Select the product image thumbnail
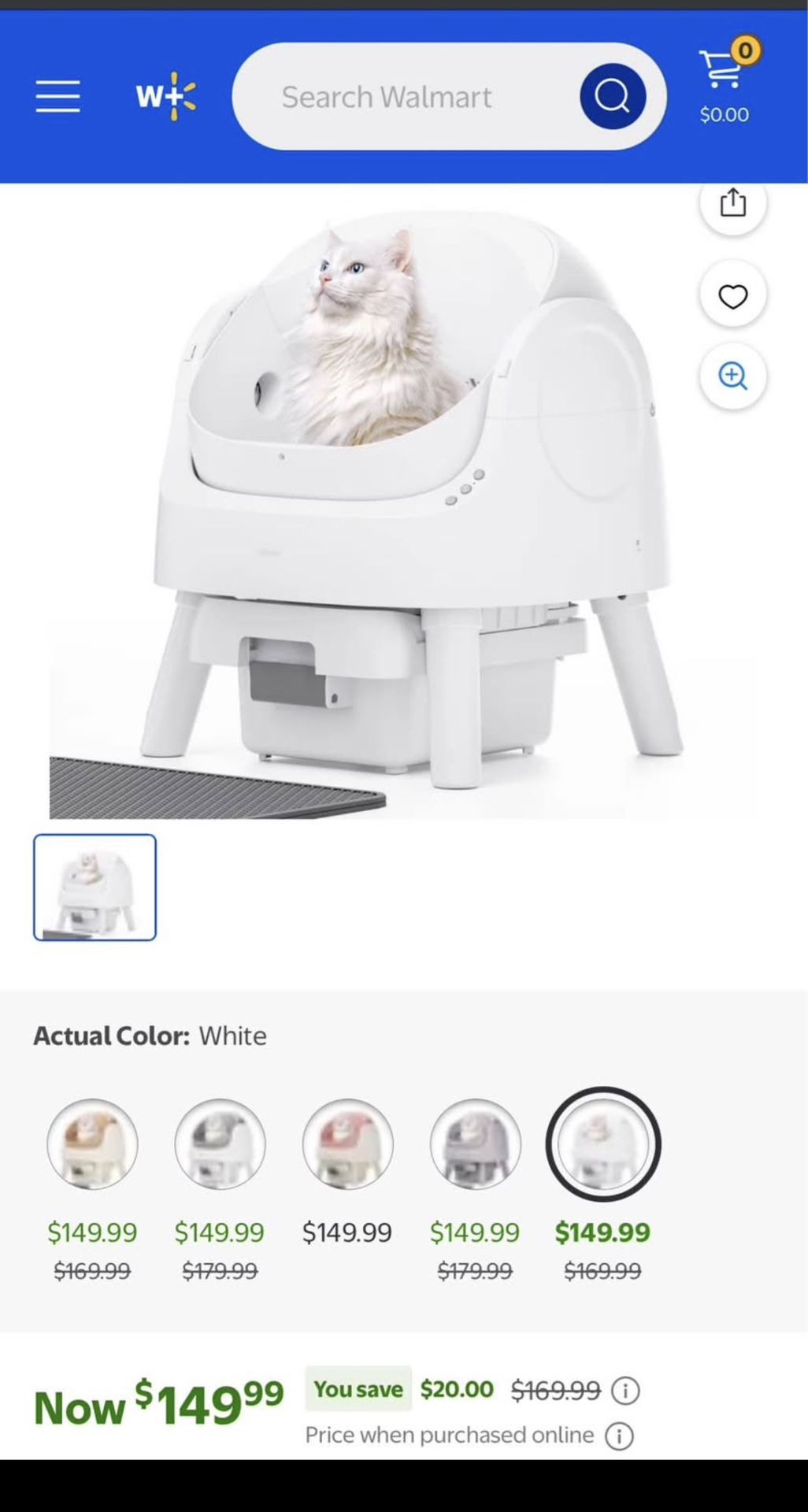The width and height of the screenshot is (808, 1512). 95,888
